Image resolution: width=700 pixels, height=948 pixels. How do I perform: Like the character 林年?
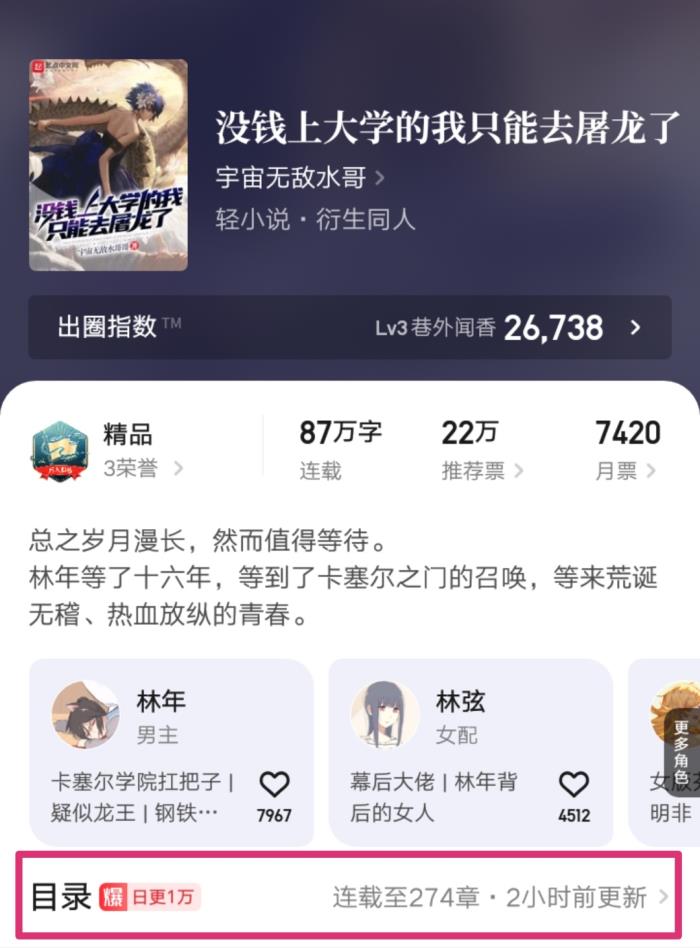[x=274, y=785]
